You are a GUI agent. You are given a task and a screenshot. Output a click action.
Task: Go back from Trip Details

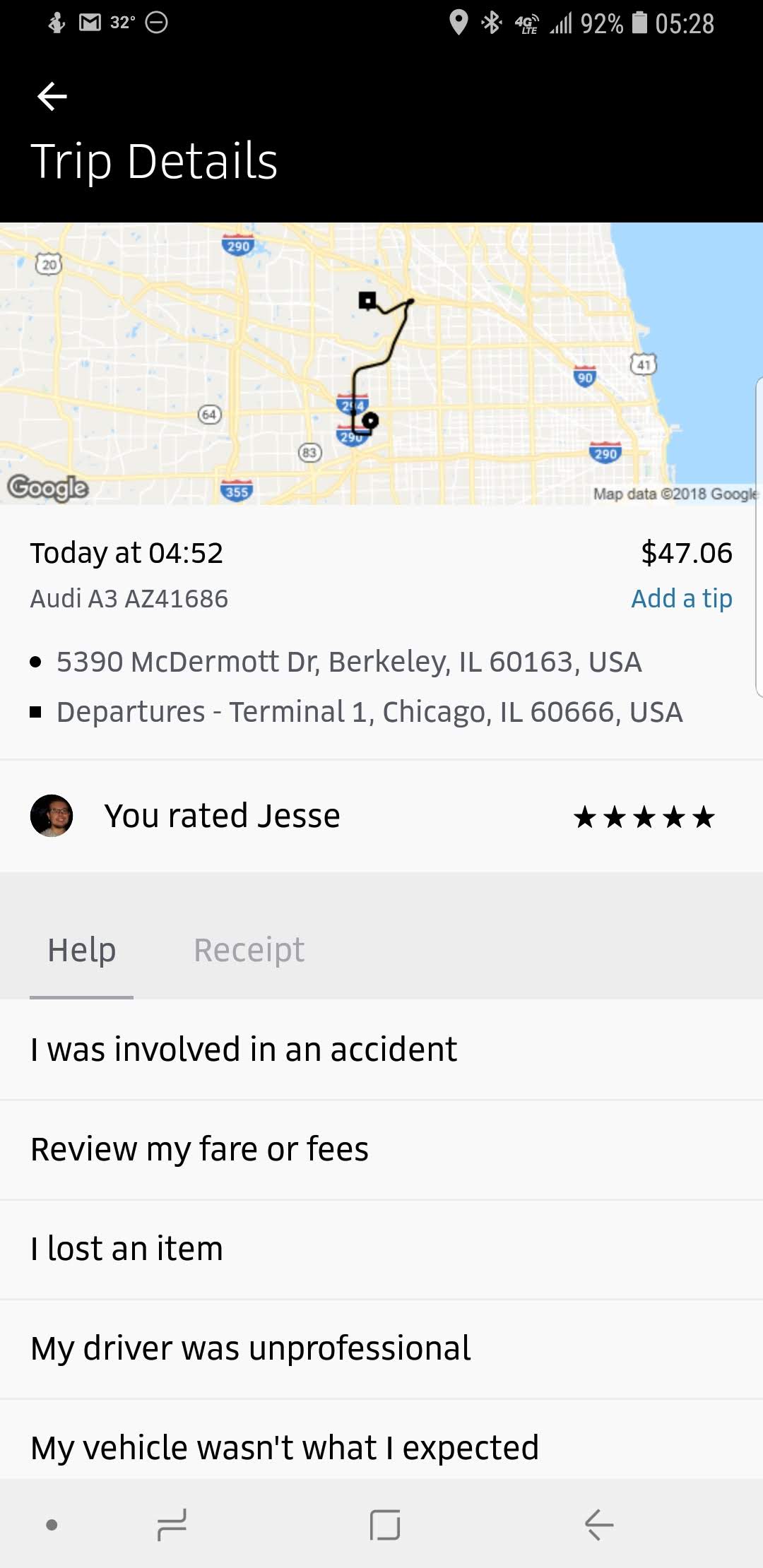52,97
